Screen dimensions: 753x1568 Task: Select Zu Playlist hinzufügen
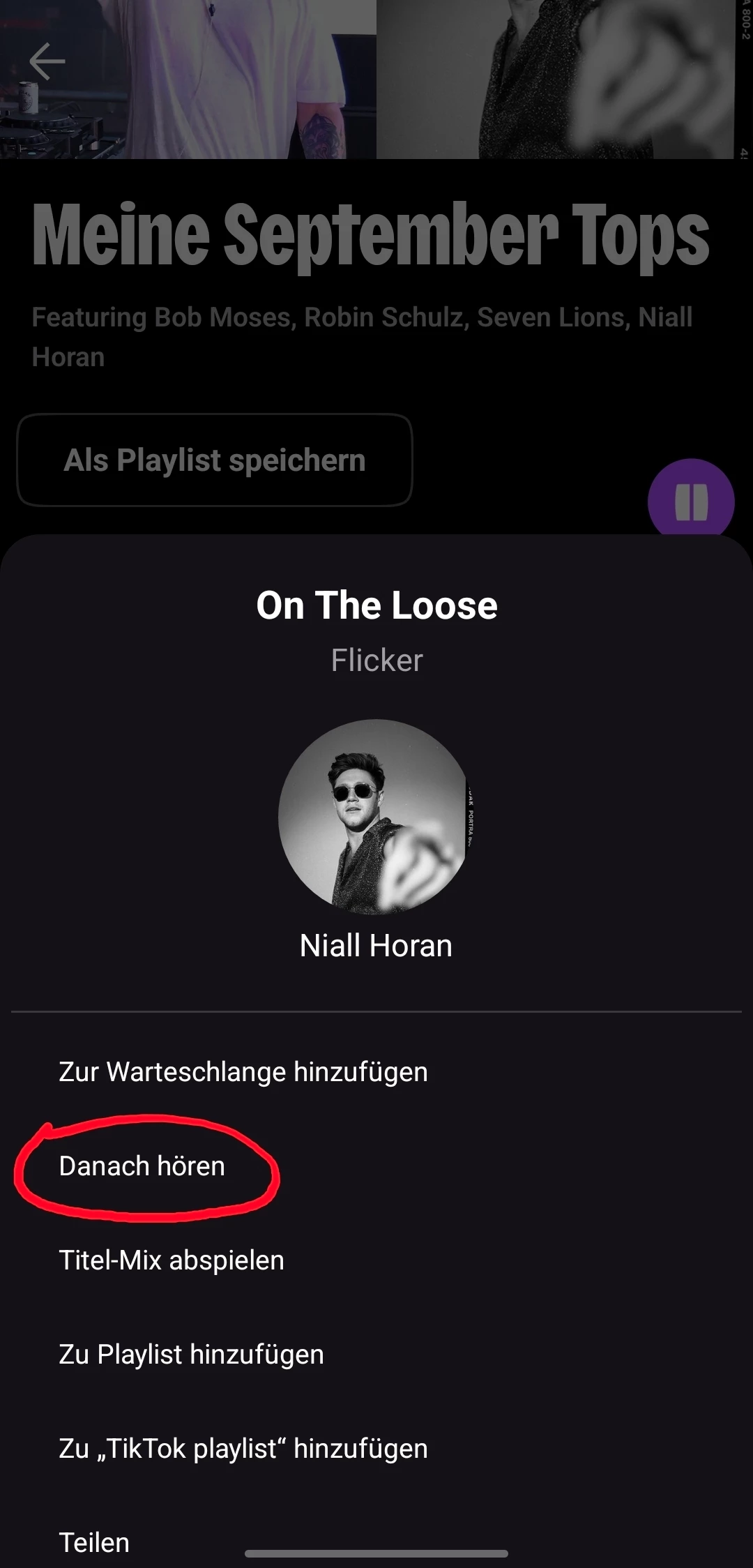(191, 1355)
